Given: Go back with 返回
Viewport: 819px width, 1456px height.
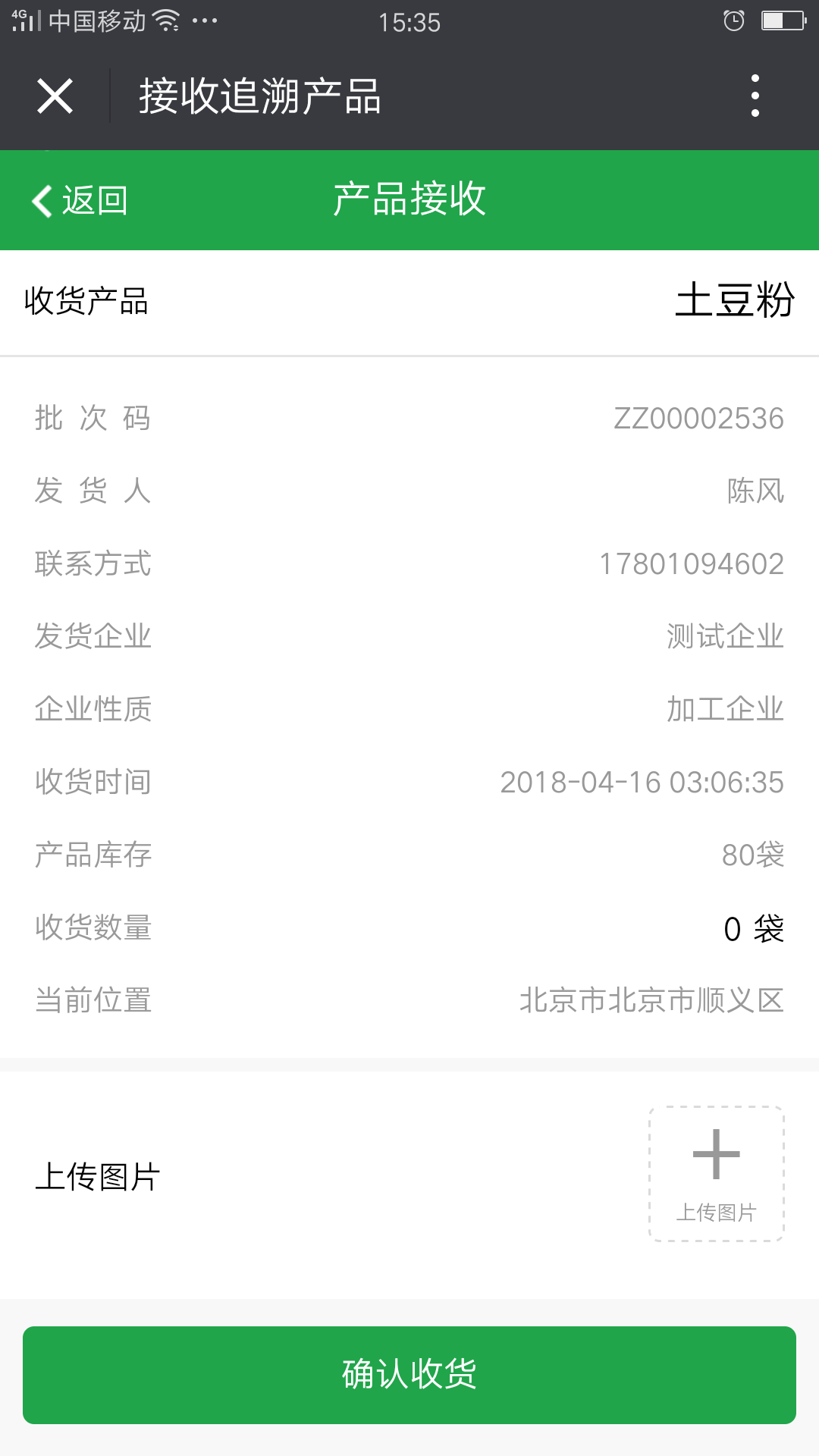Looking at the screenshot, I should pos(80,201).
